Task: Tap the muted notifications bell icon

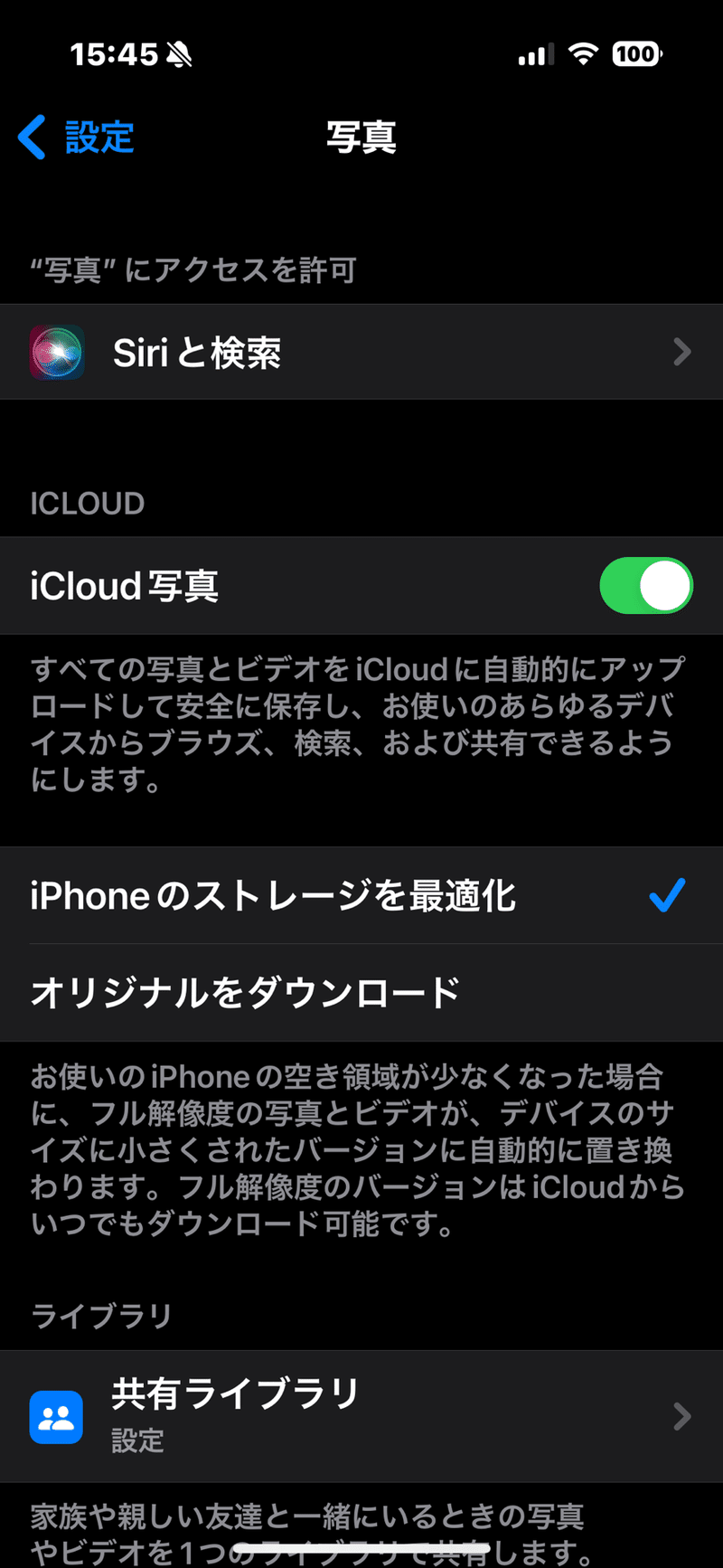Action: [x=177, y=54]
